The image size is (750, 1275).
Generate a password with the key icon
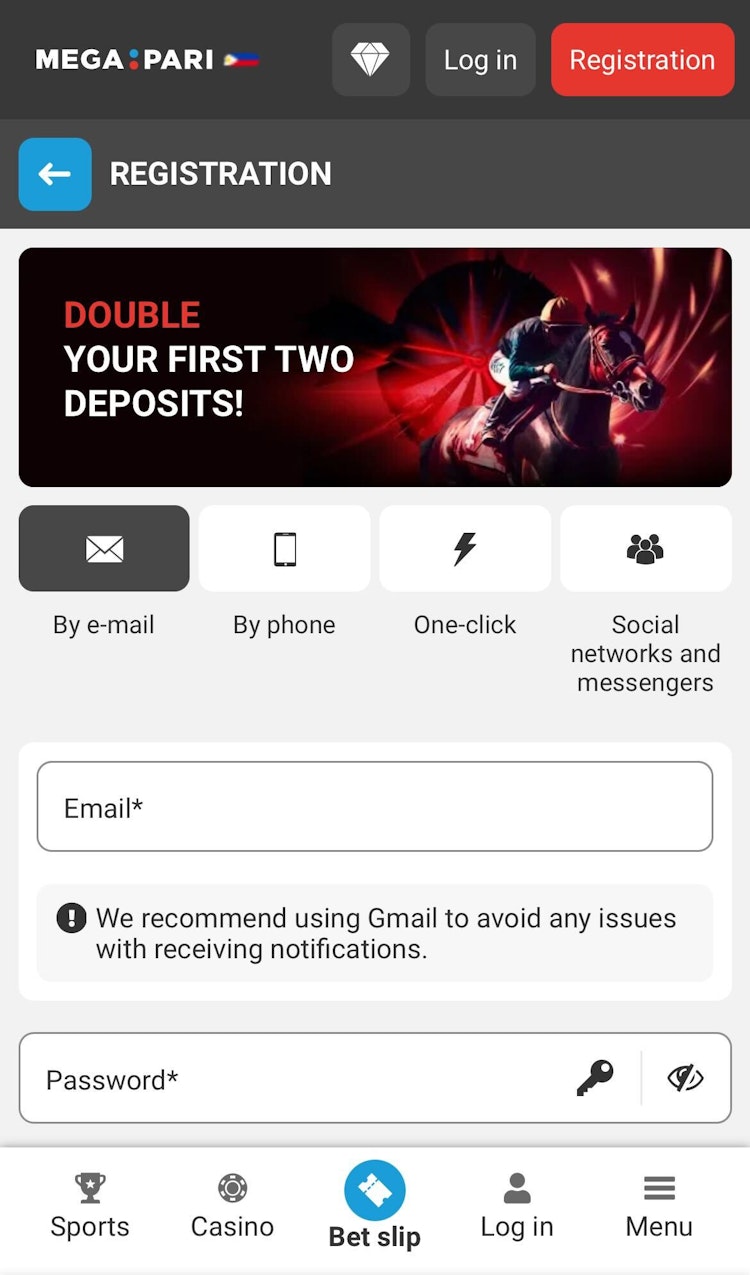596,1078
